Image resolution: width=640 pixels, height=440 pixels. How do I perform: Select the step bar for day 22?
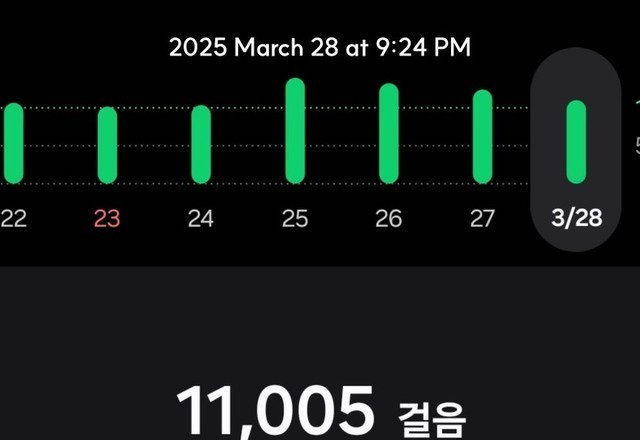(13, 143)
